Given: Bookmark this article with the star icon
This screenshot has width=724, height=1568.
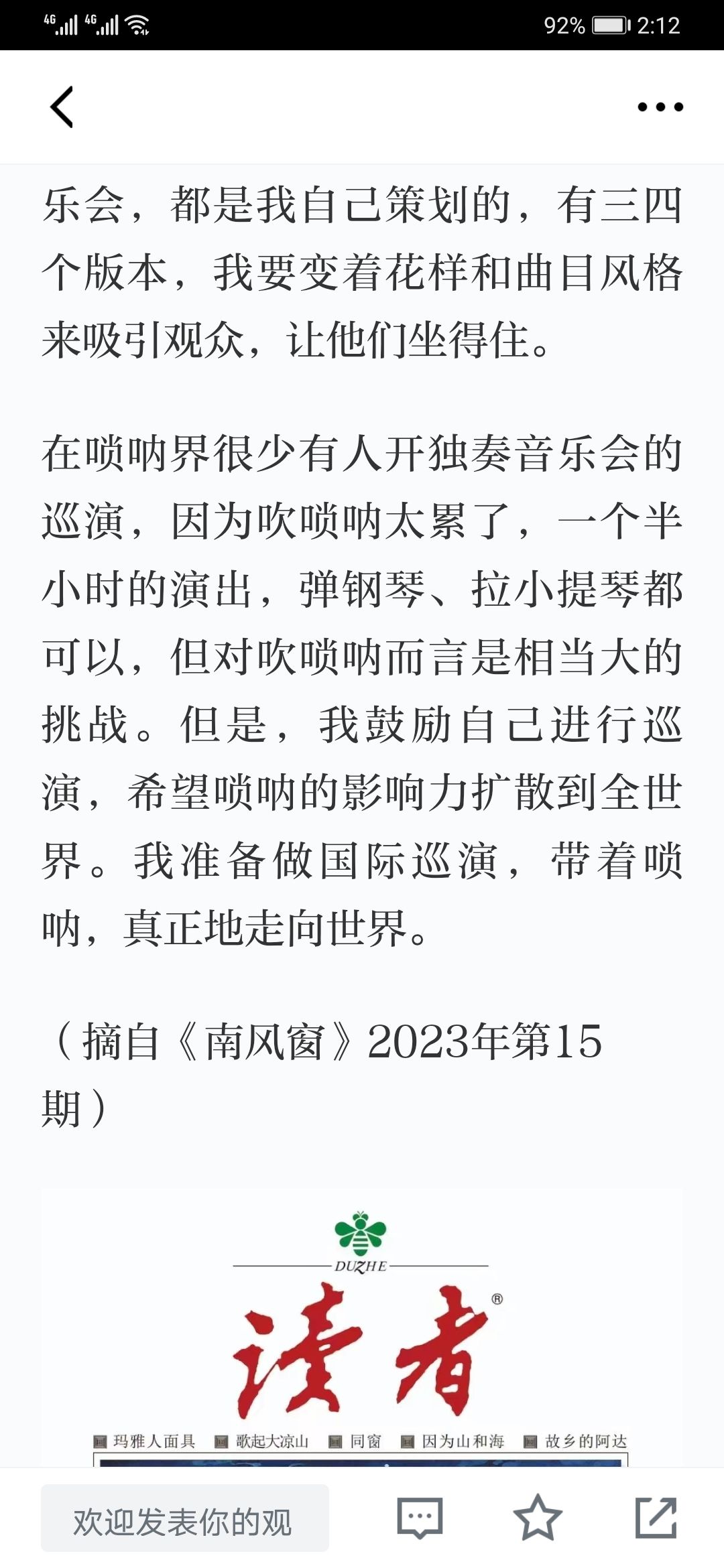Looking at the screenshot, I should pos(538,1518).
